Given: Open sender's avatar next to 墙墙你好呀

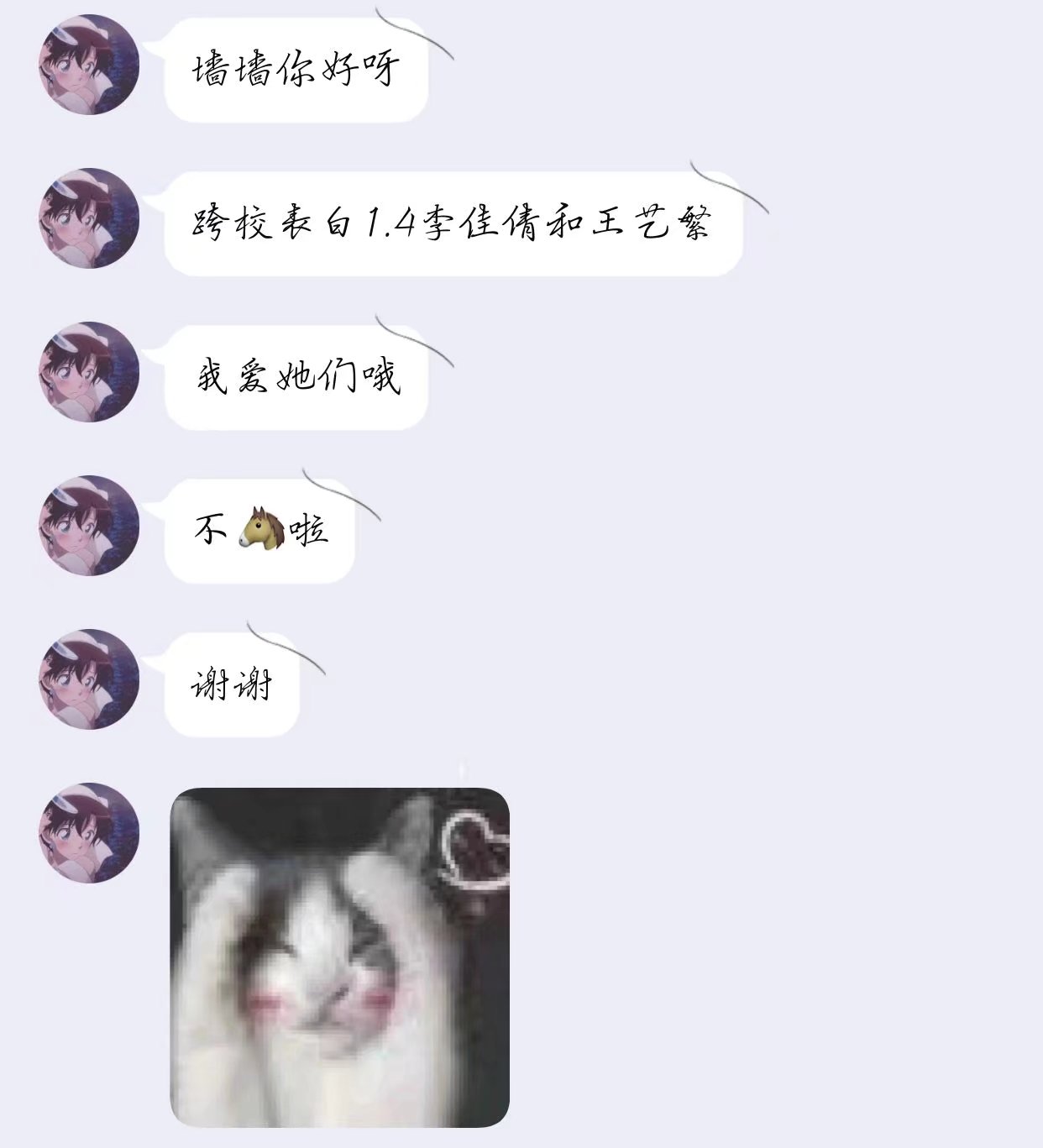Looking at the screenshot, I should 89,65.
